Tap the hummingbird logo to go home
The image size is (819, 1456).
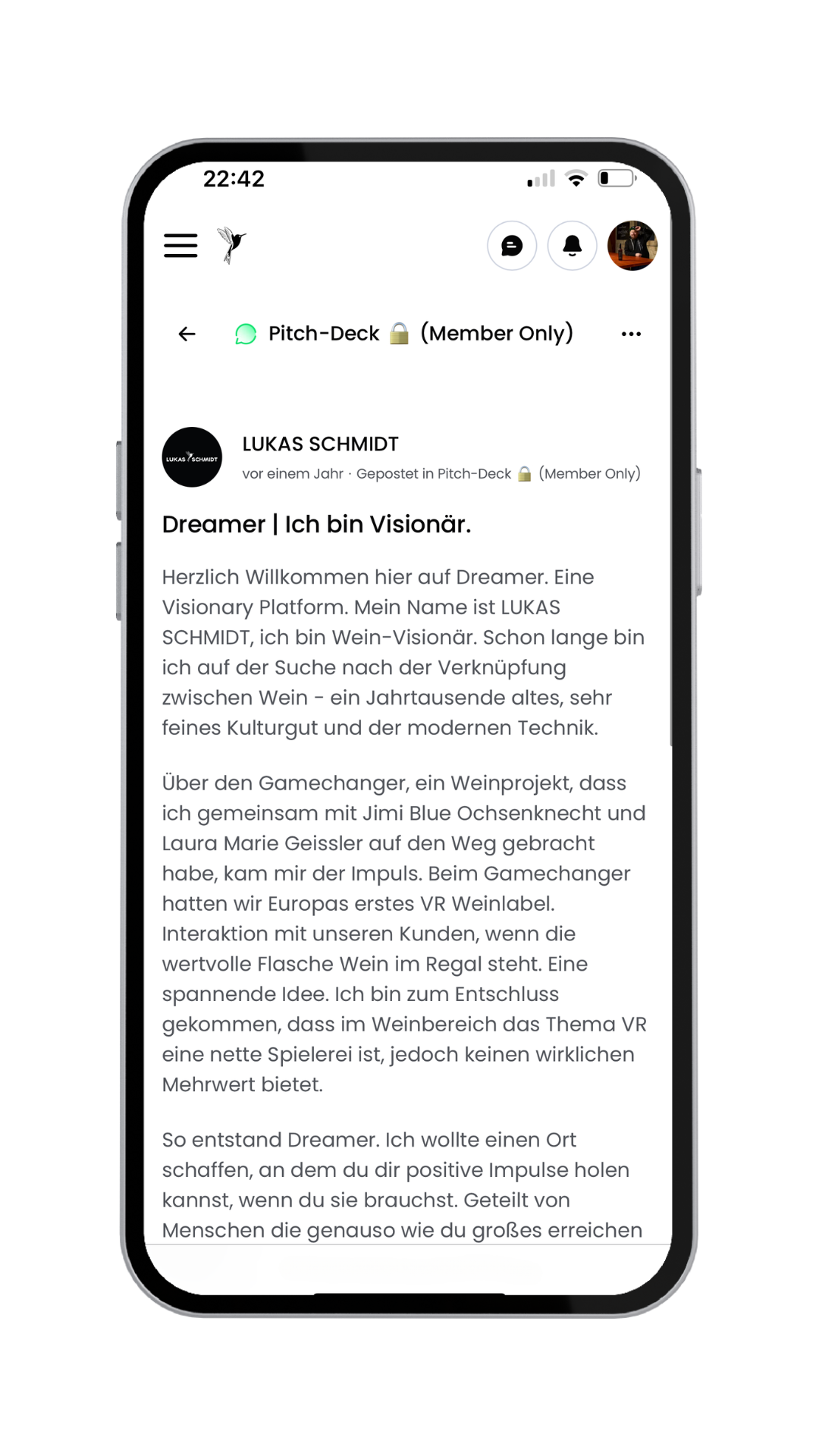click(232, 245)
